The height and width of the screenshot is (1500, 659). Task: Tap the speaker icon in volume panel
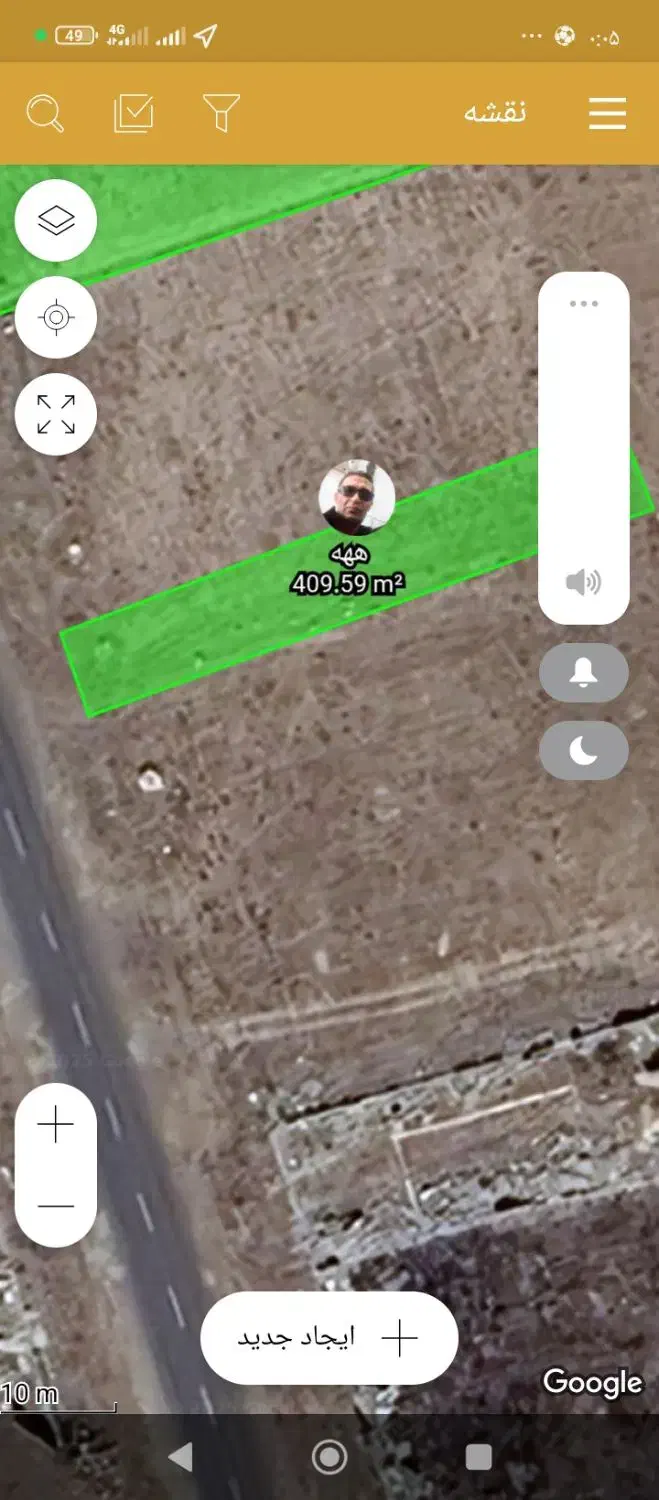(x=584, y=582)
